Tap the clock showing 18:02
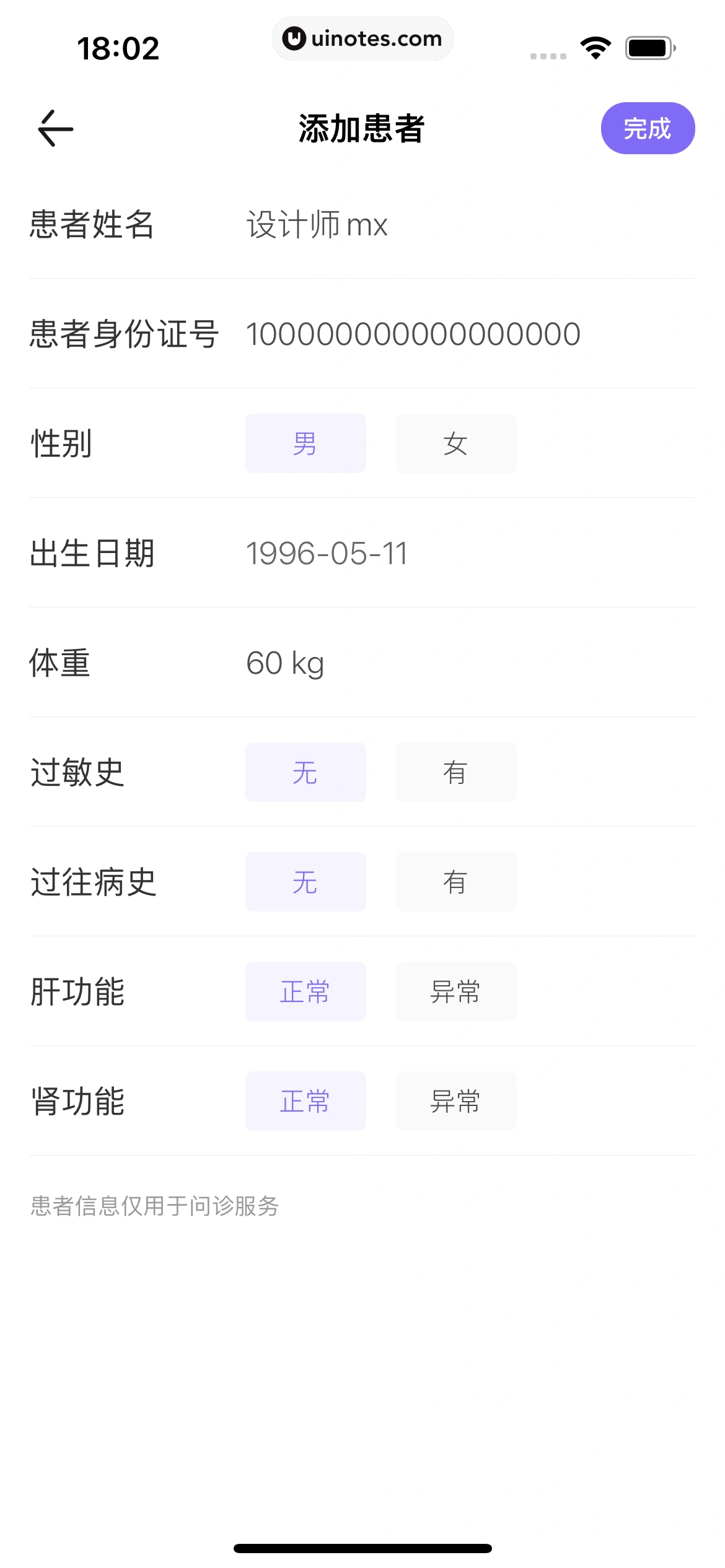 pyautogui.click(x=120, y=46)
